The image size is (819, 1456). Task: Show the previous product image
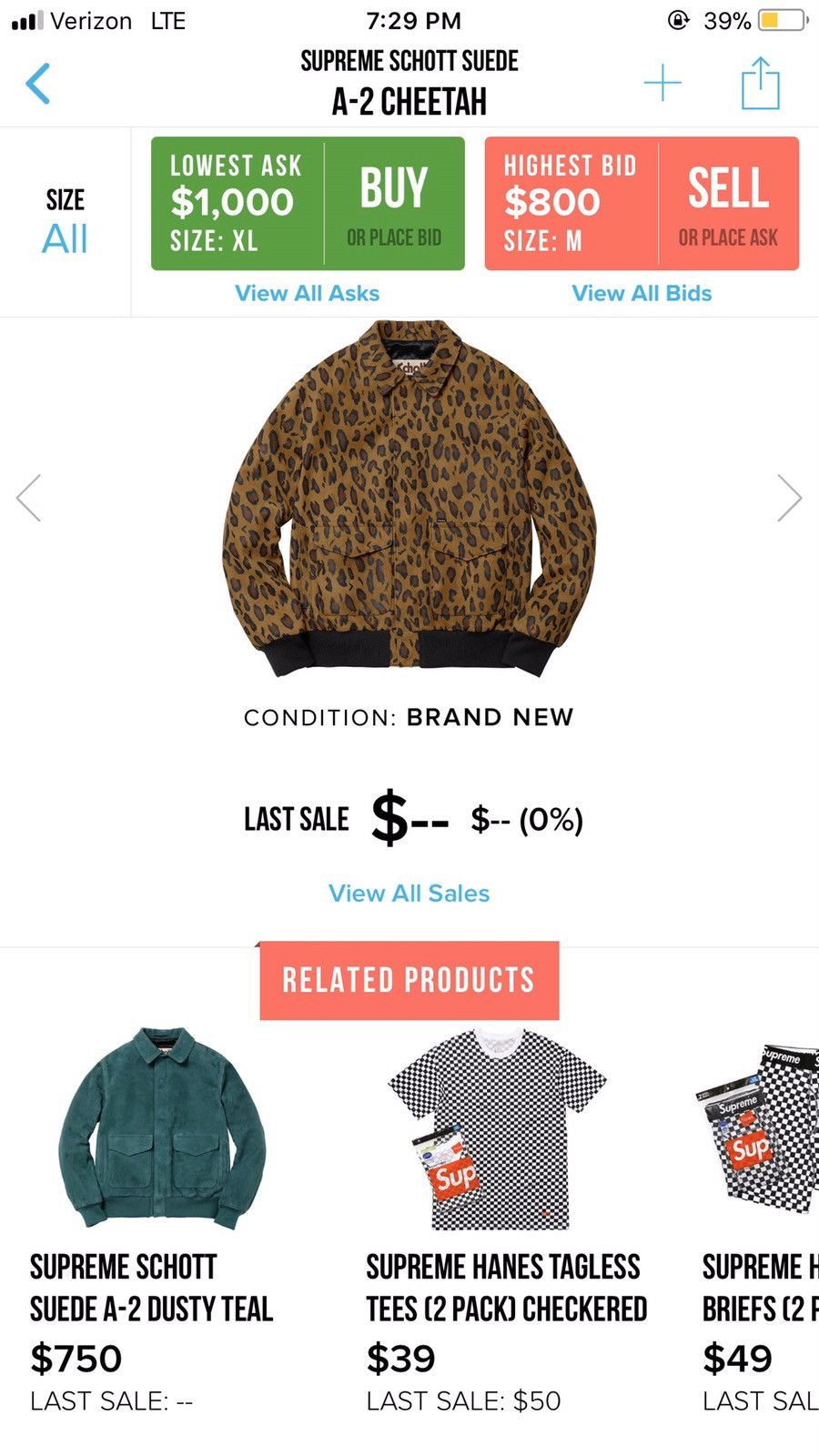coord(29,498)
